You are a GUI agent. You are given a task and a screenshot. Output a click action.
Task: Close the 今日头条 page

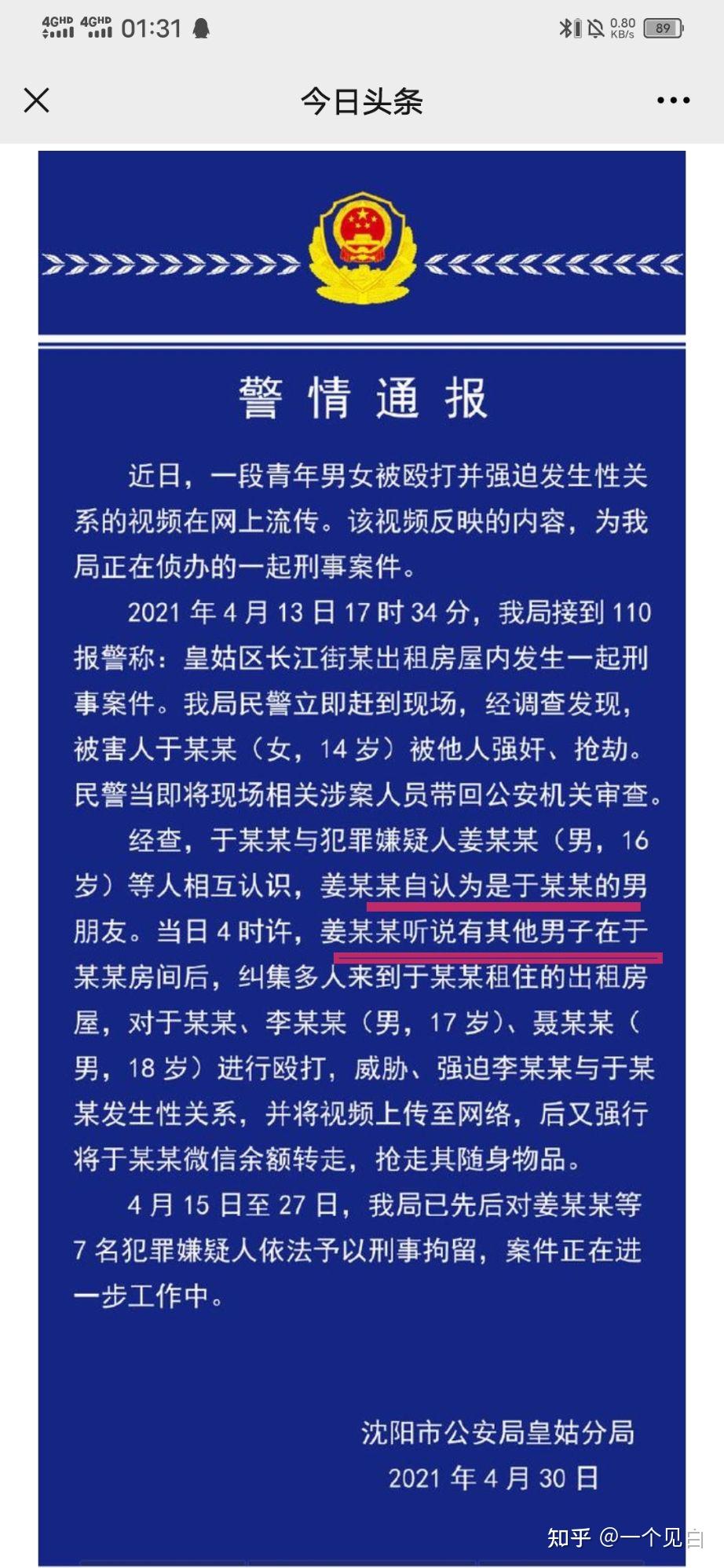(x=37, y=101)
